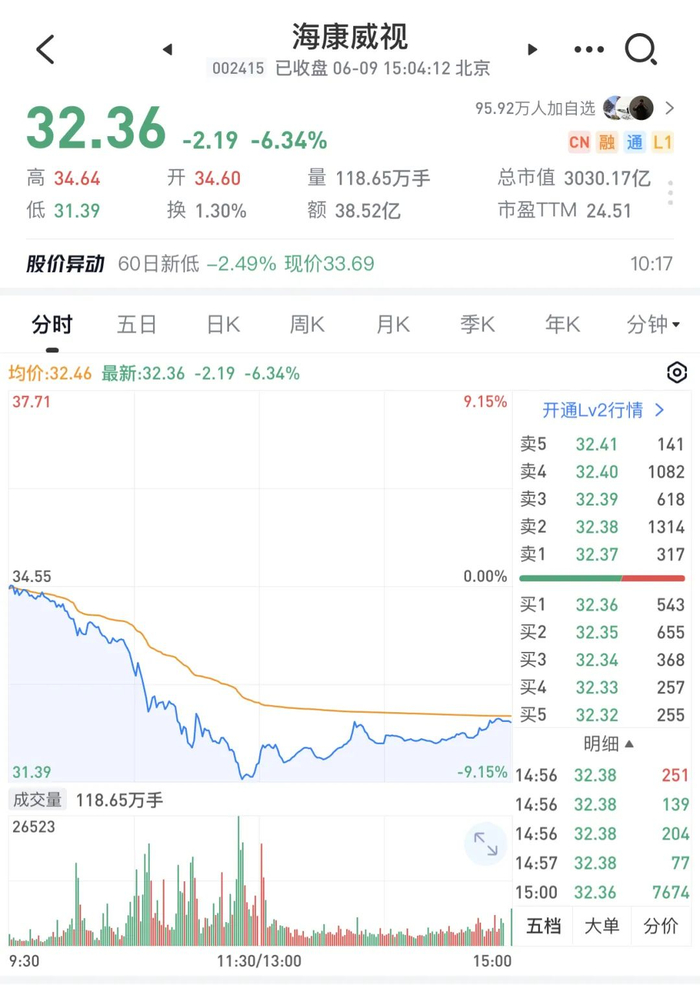Viewport: 700px width, 985px height.
Task: Open the search icon
Action: [640, 49]
